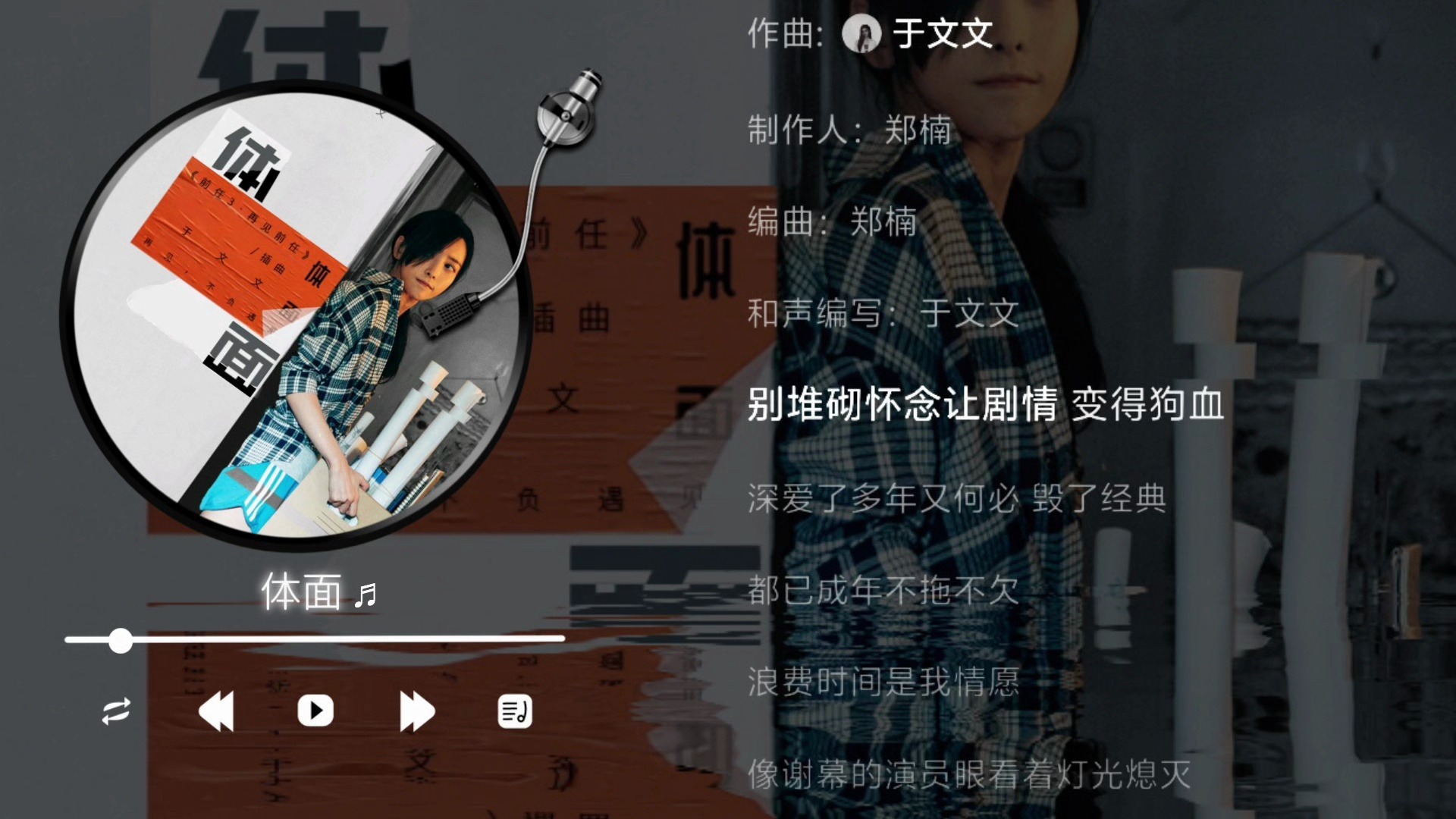Skip back to the previous track

coord(216,711)
